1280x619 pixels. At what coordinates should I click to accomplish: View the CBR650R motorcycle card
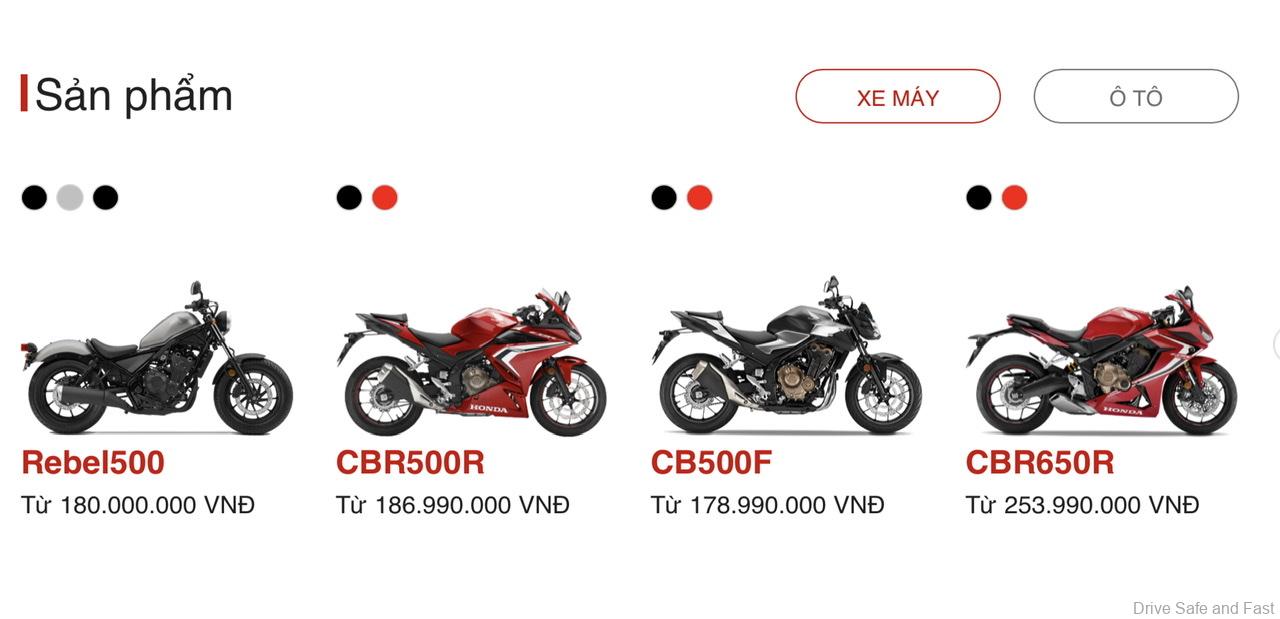1101,360
